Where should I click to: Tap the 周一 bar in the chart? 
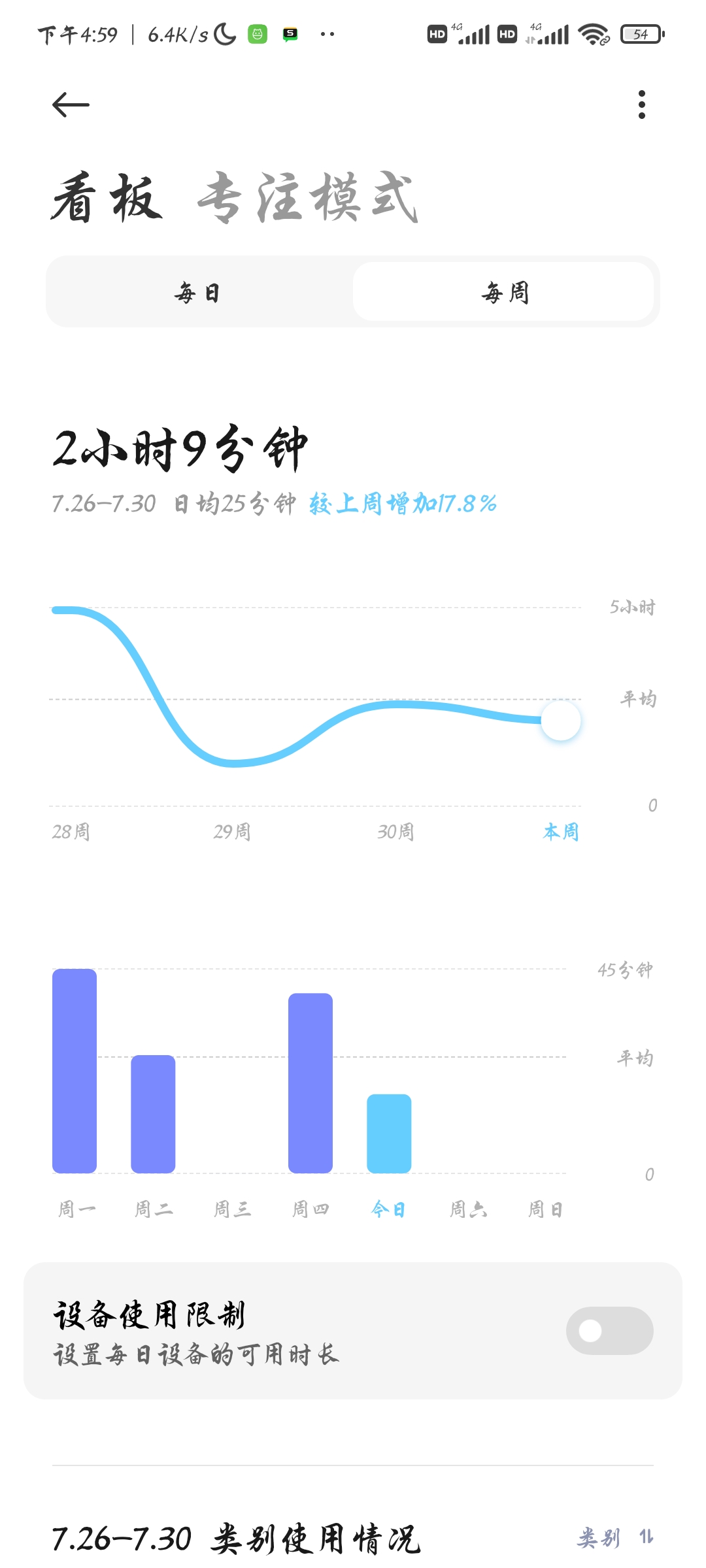(x=75, y=1071)
